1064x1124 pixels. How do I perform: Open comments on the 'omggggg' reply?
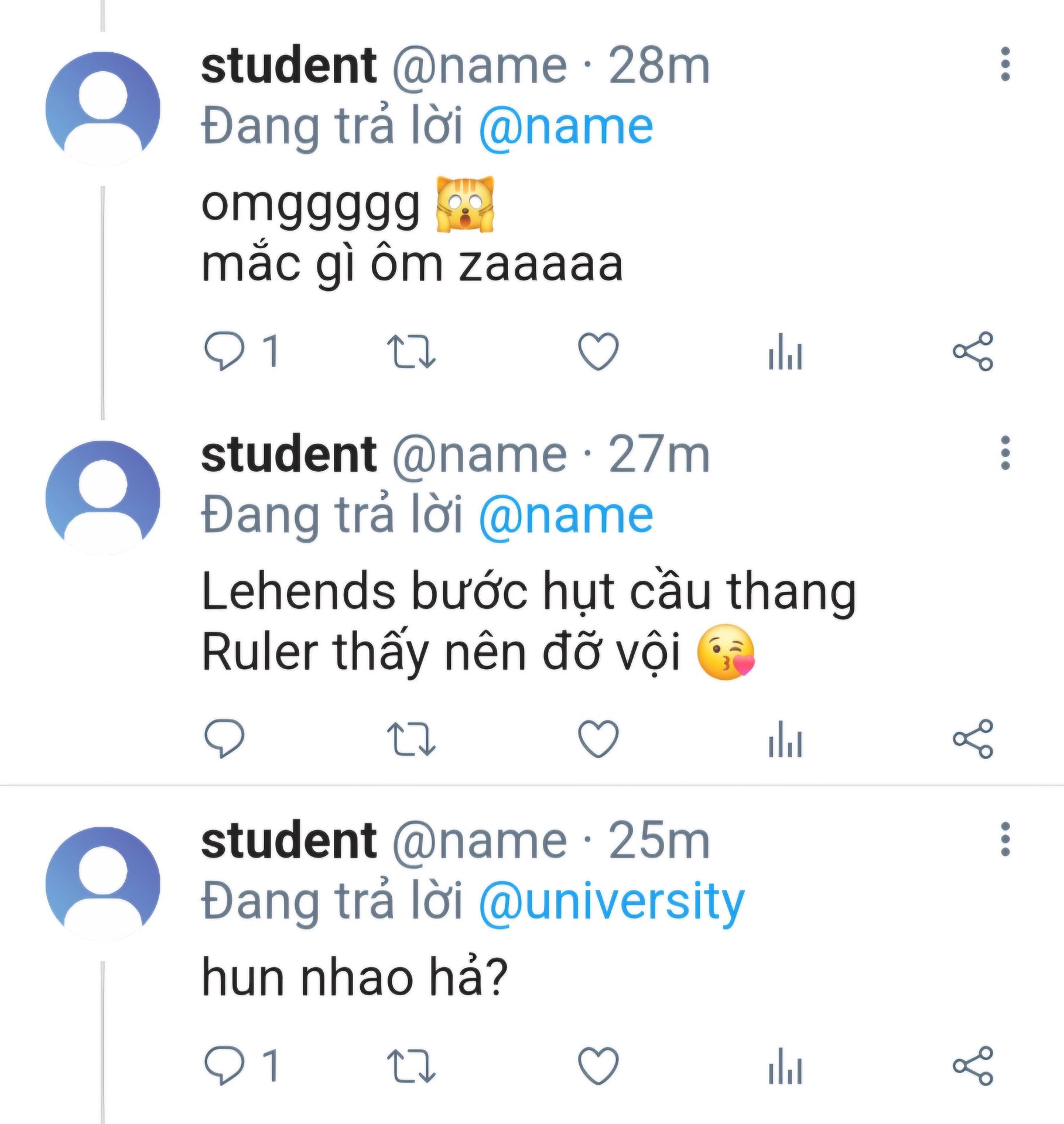[224, 351]
